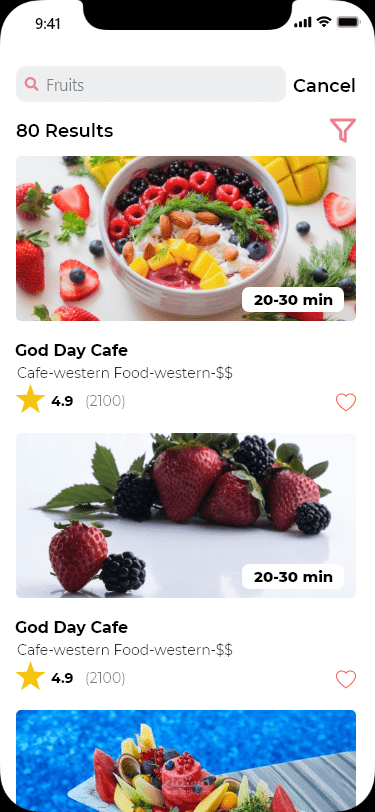375x812 pixels.
Task: Tap the Fruits search field
Action: coord(151,84)
